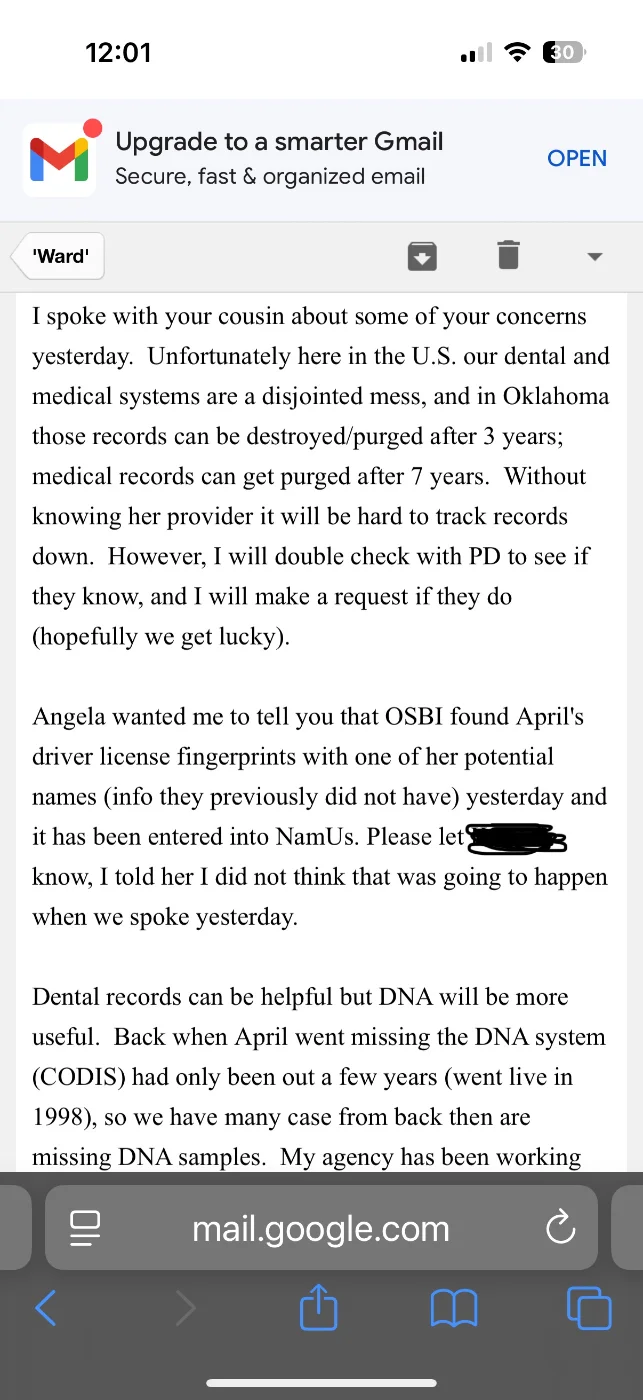
Task: Go back to the 'Ward' label
Action: pos(60,256)
